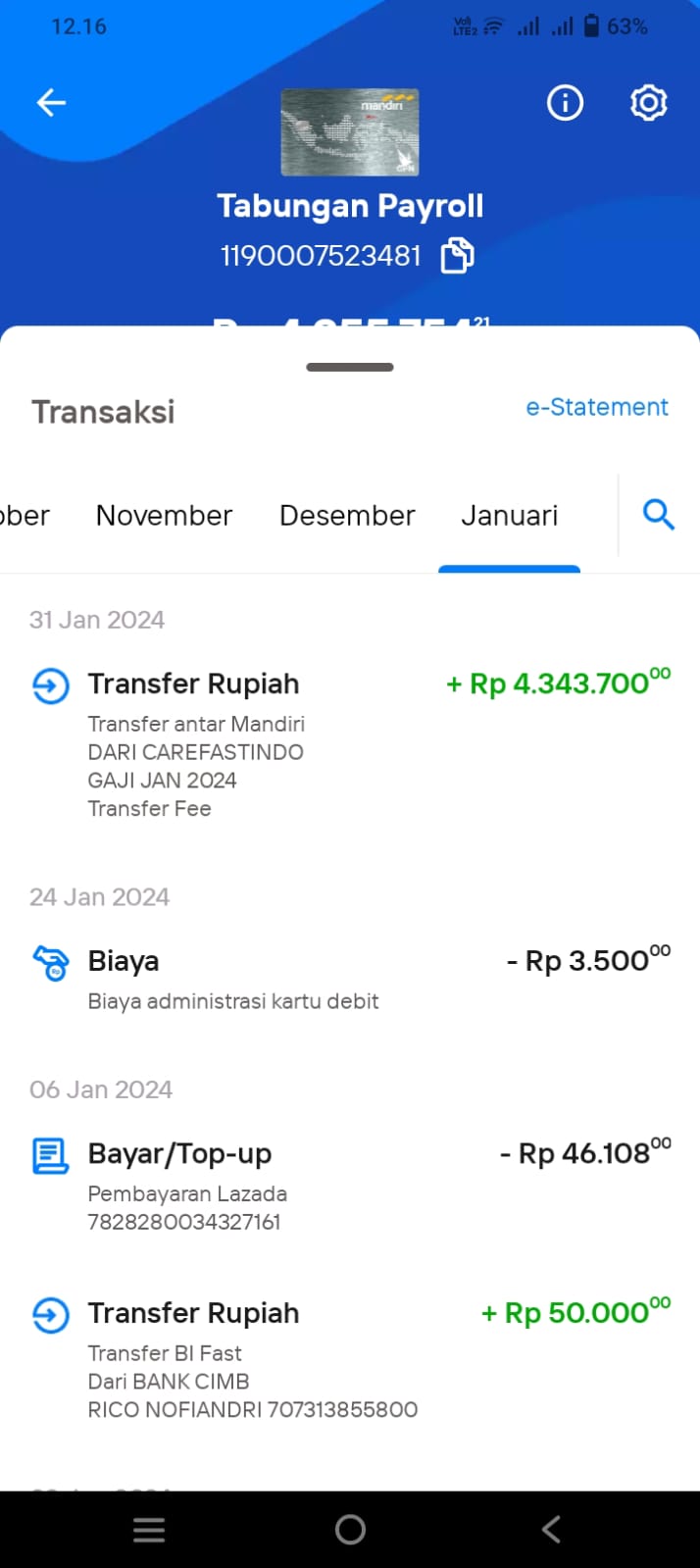Open account settings gear
This screenshot has height=1568, width=700.
click(x=648, y=102)
